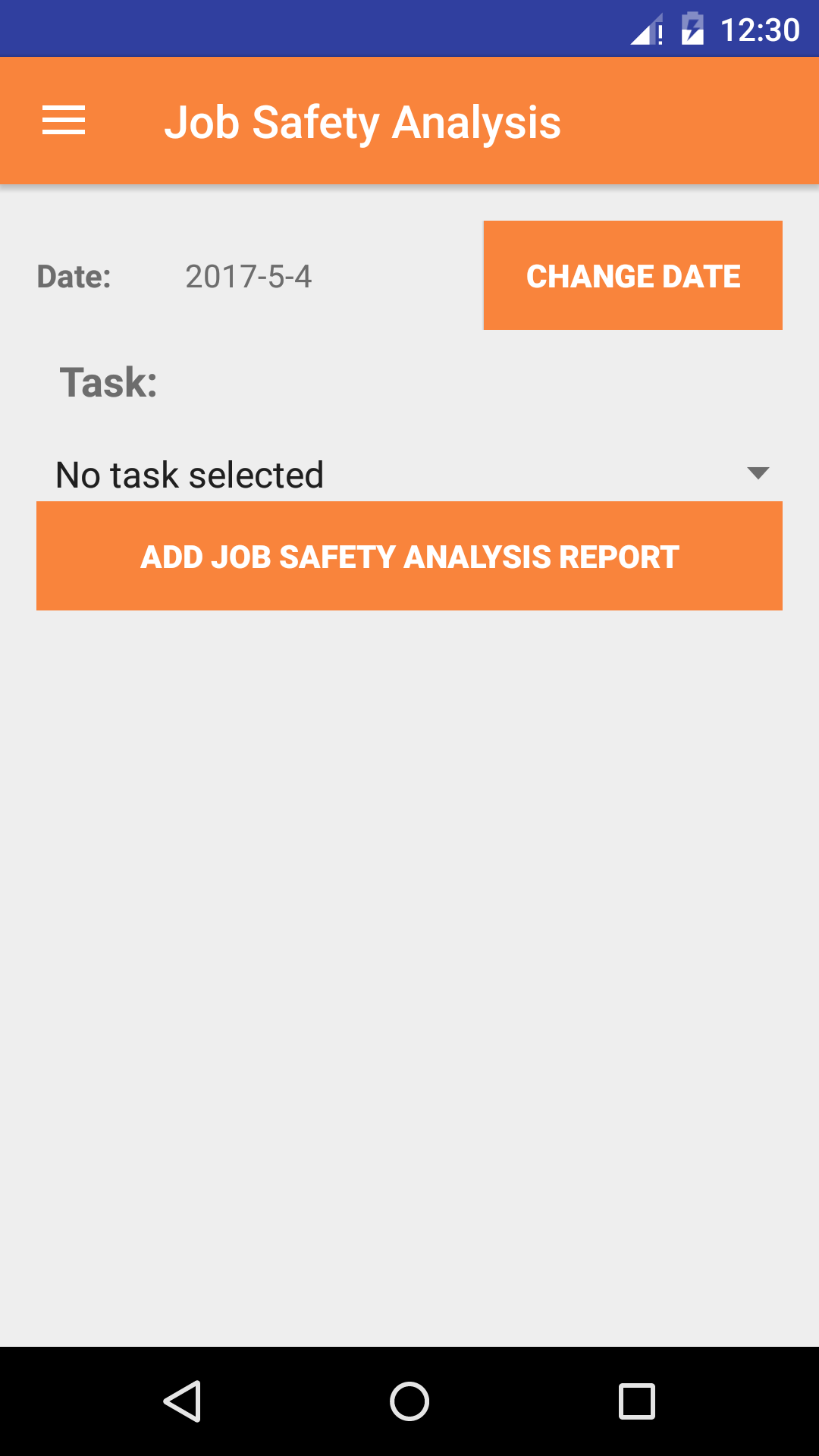Expand the task selection dropdown
819x1456 pixels.
409,475
